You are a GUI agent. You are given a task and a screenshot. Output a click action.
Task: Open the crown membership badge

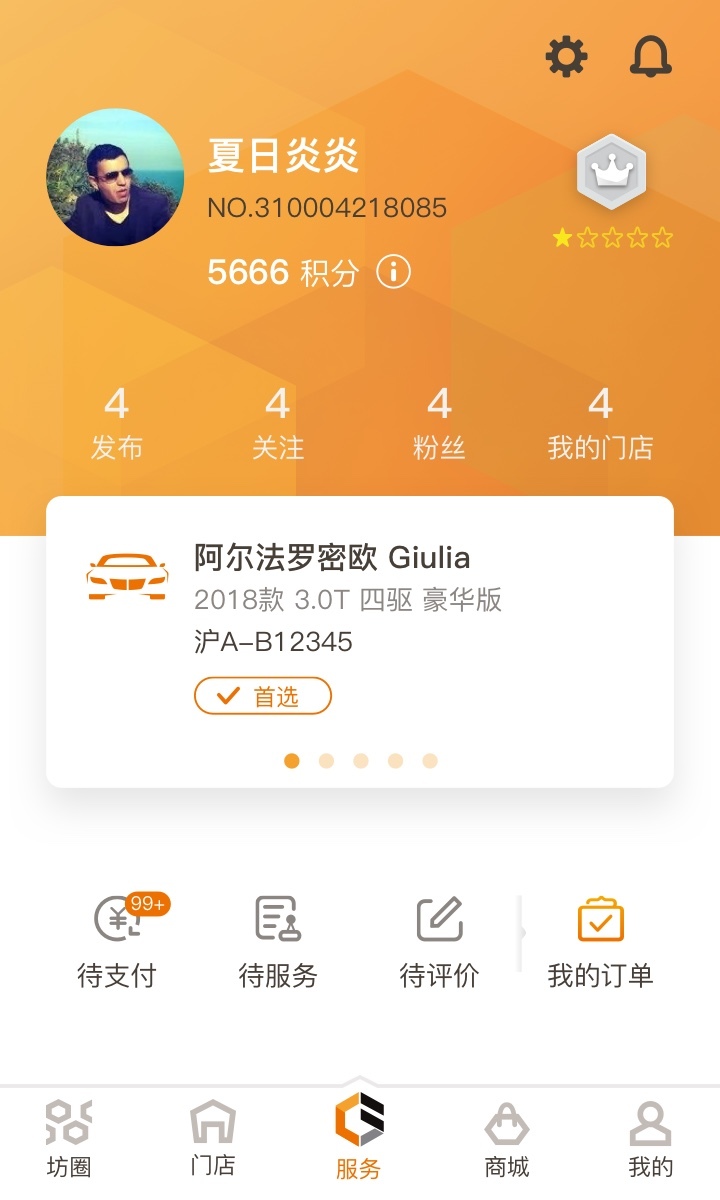(612, 172)
